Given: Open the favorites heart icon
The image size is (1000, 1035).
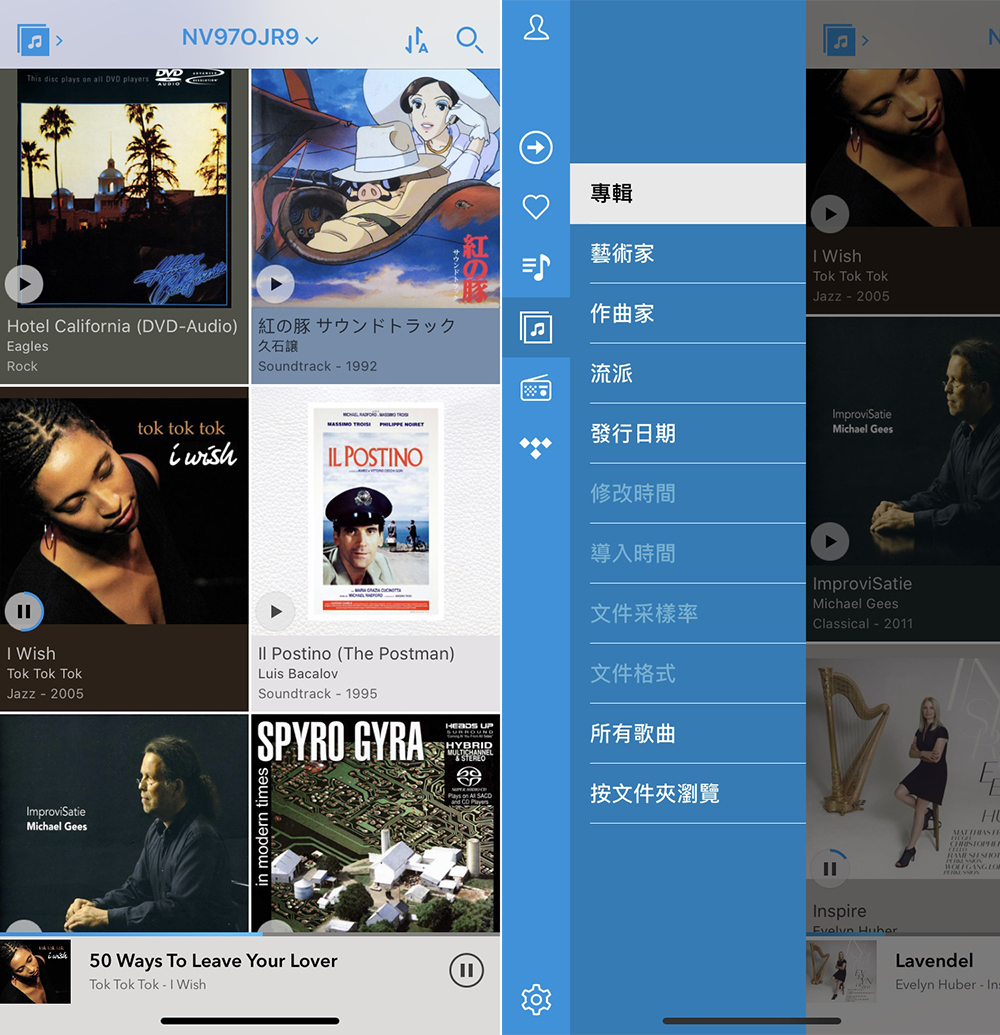Looking at the screenshot, I should (536, 207).
